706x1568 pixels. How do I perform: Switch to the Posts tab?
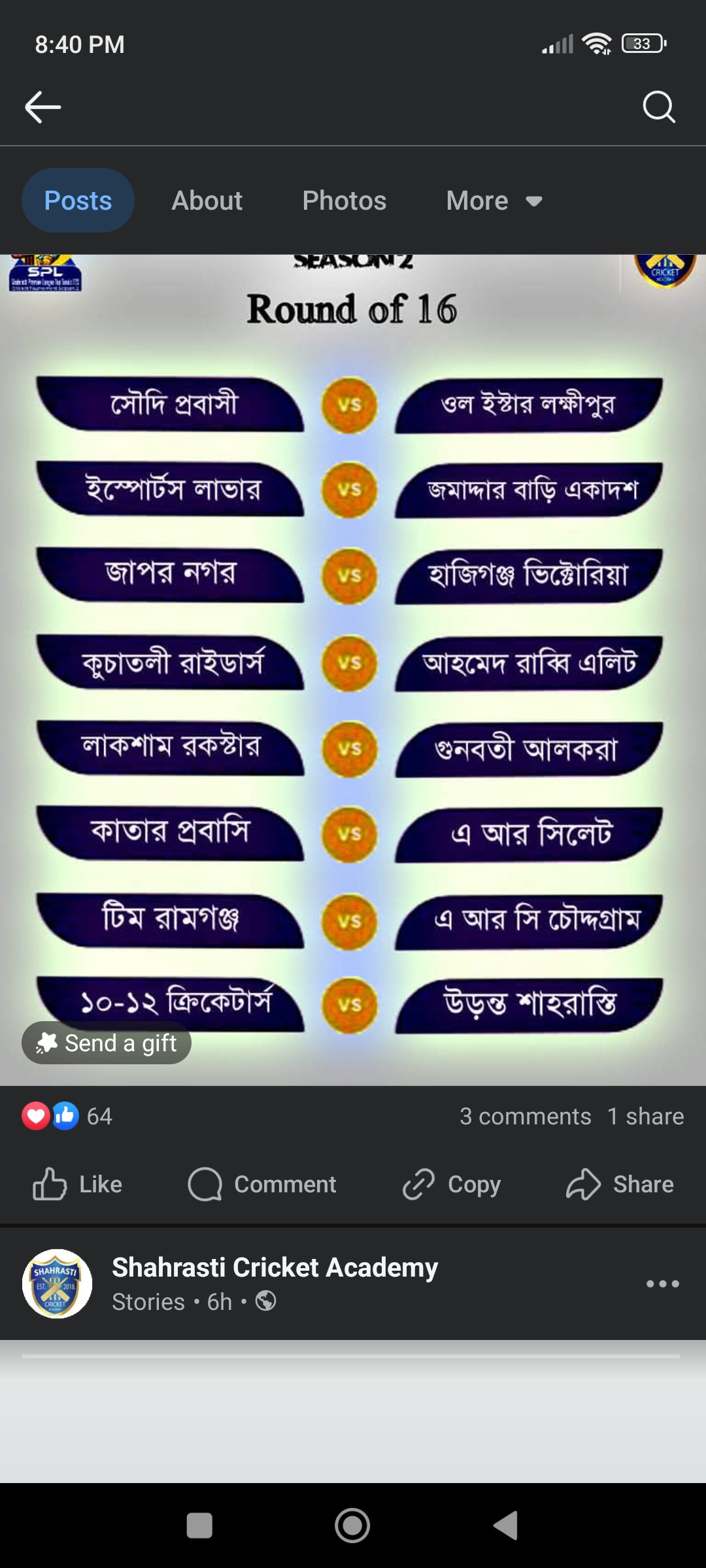click(x=78, y=201)
